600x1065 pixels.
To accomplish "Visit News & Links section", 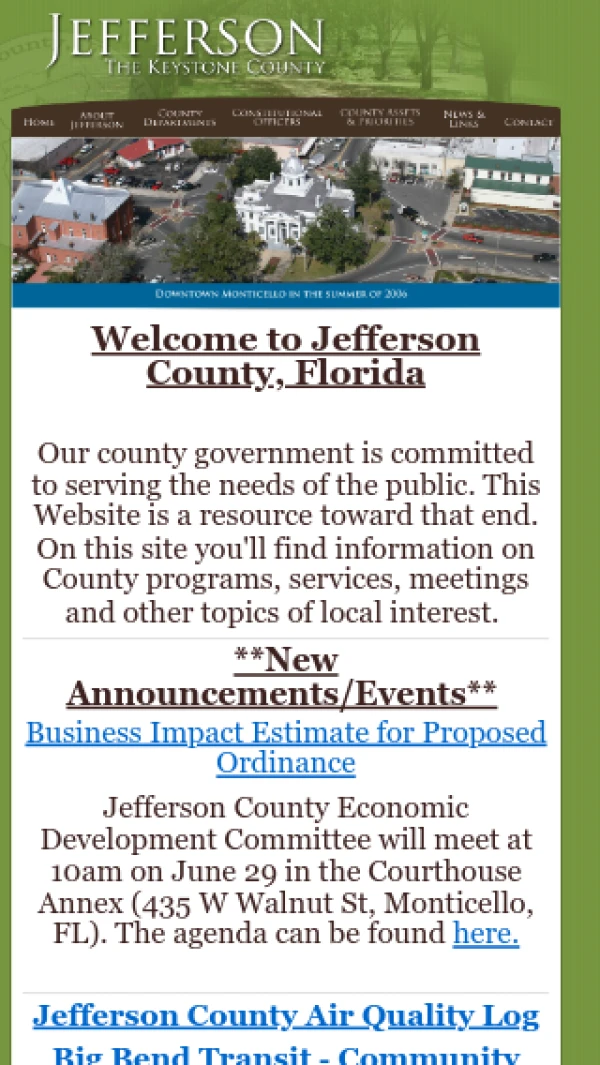I will (464, 119).
